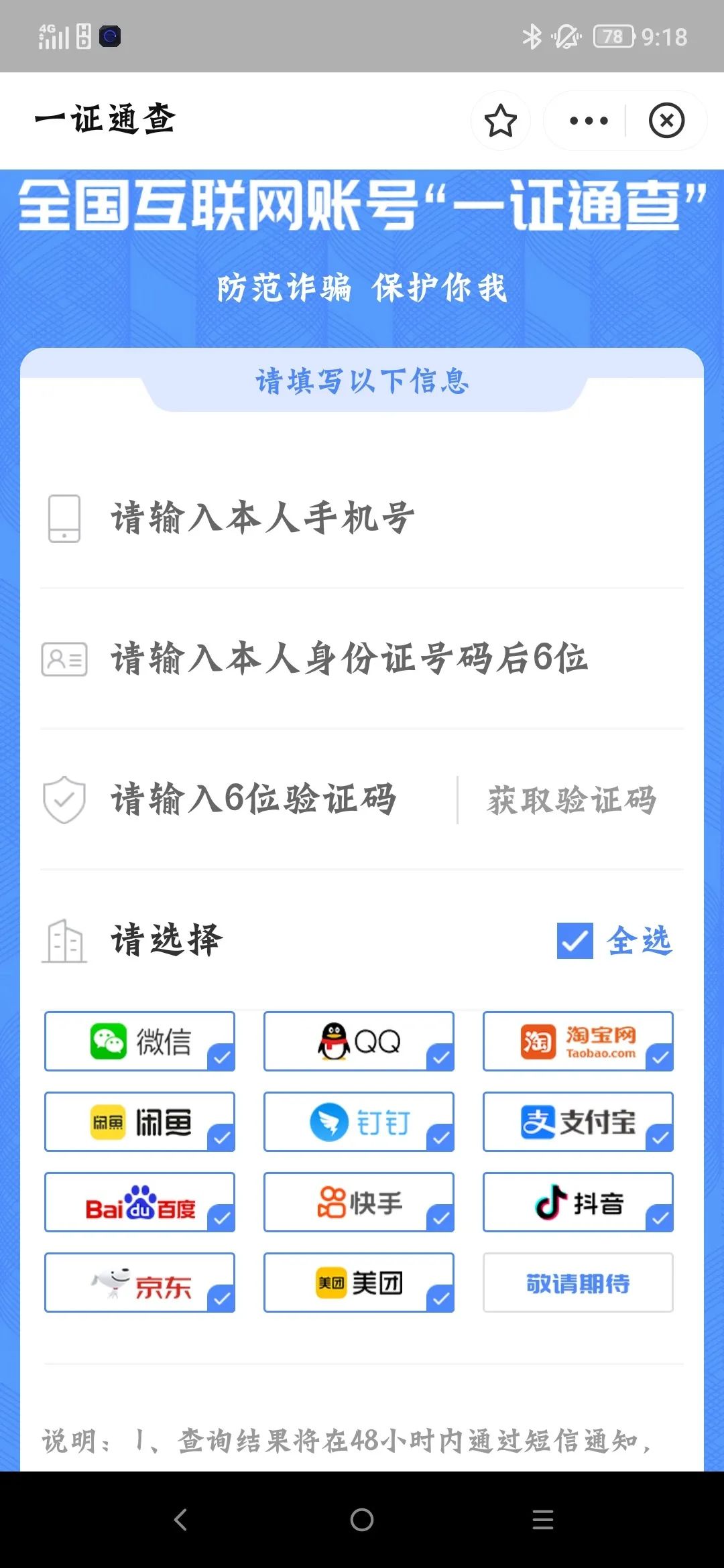Tap the 身份证号码后6位 input field
Screen dimensions: 724x1568
362,659
